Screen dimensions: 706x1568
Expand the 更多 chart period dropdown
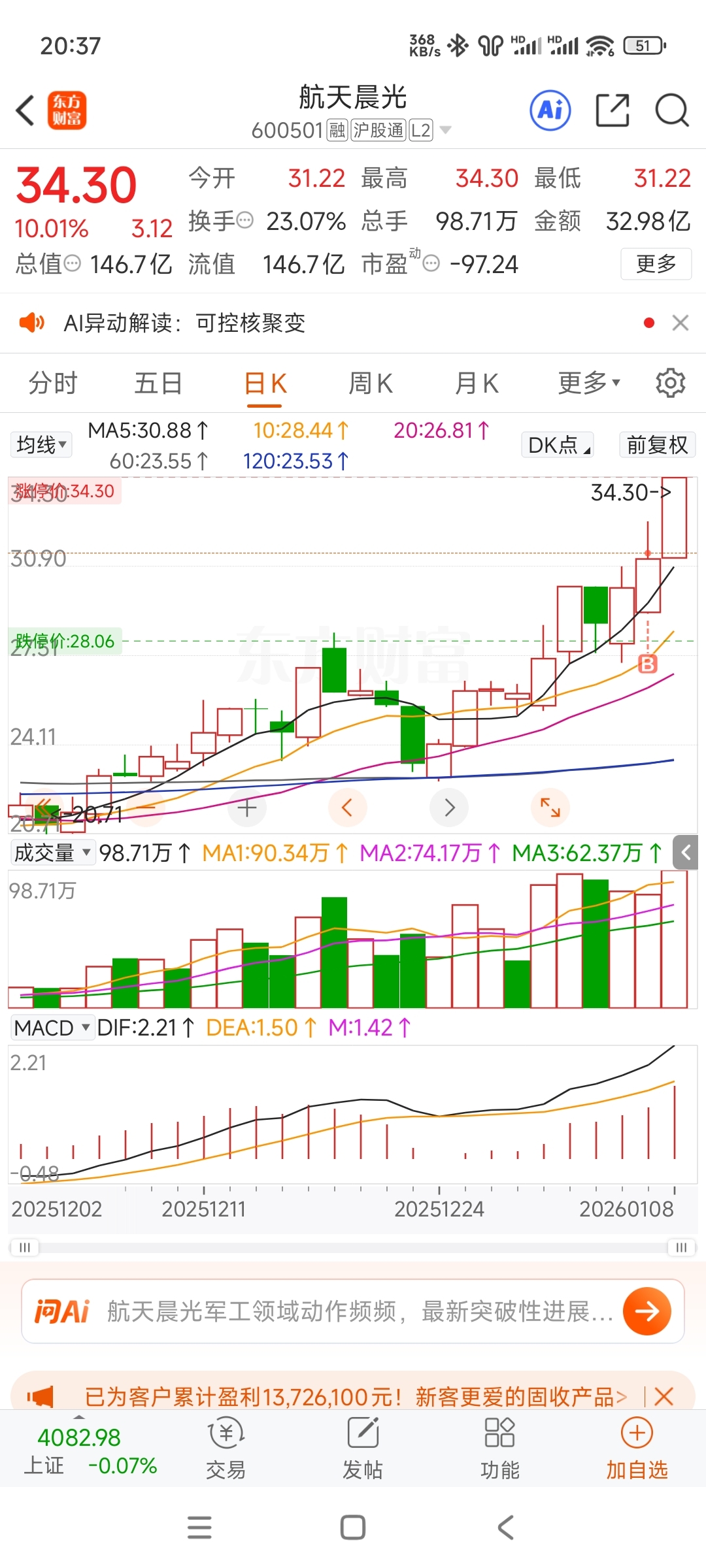tap(588, 384)
